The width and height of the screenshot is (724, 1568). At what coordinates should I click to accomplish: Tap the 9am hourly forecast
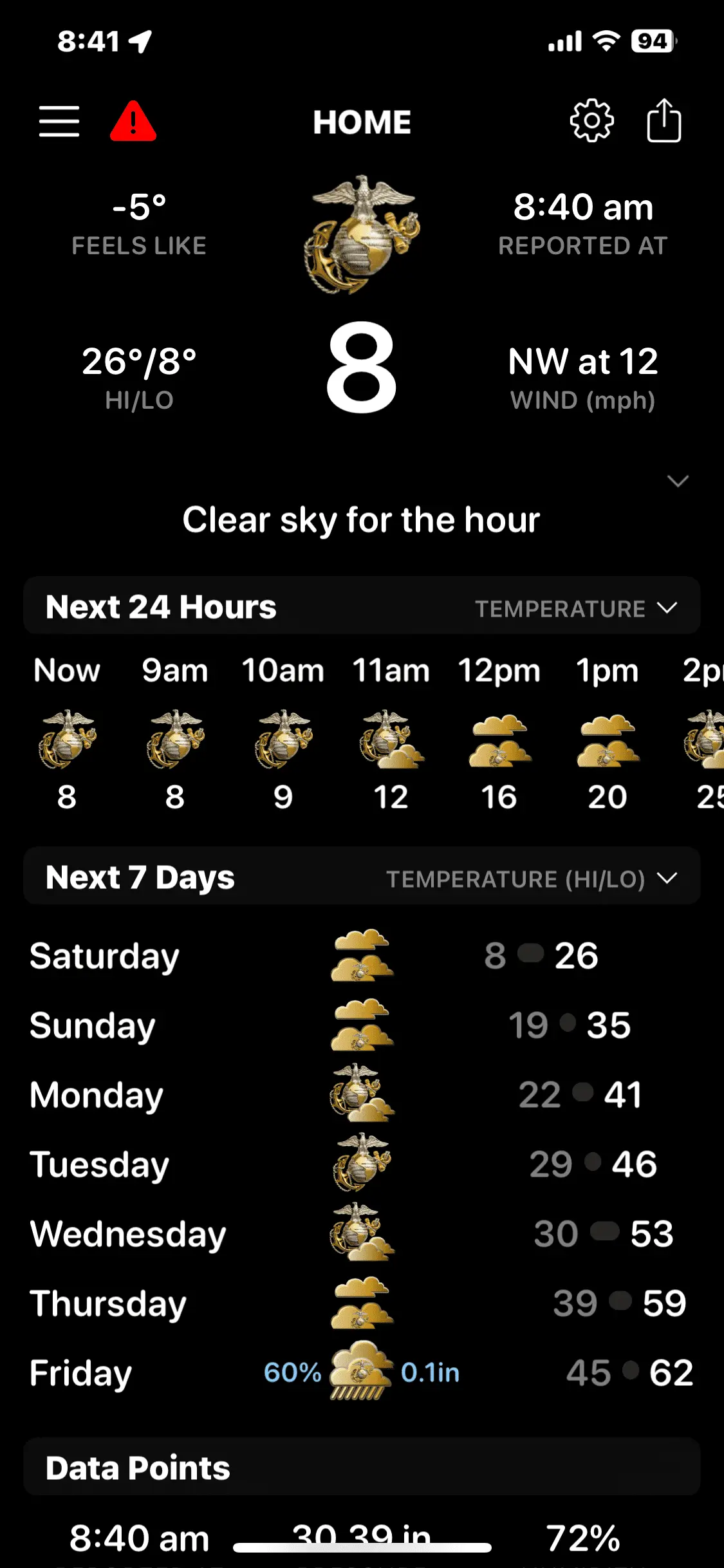(x=175, y=734)
